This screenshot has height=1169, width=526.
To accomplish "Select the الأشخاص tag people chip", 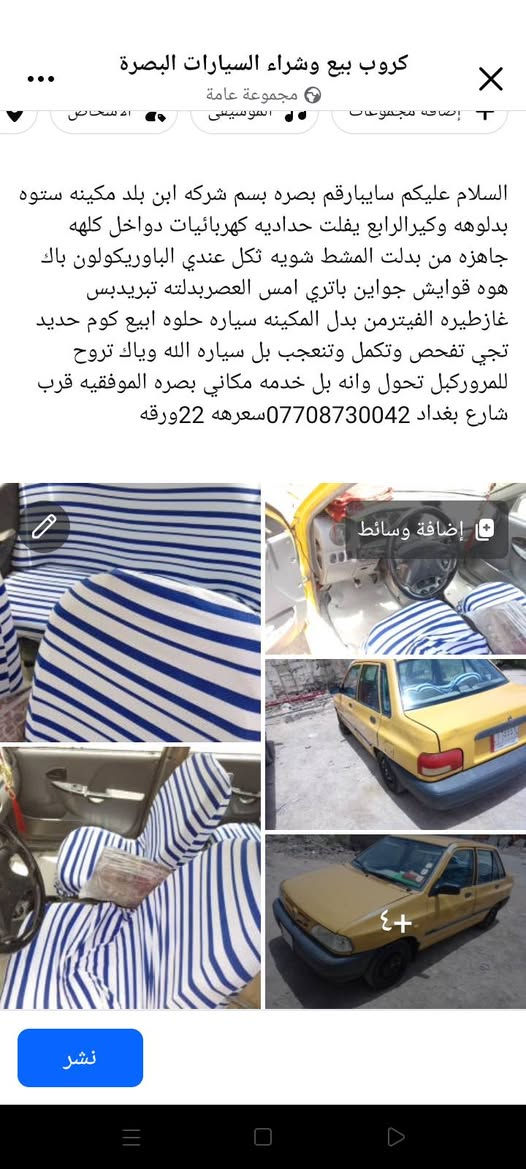I will click(113, 118).
